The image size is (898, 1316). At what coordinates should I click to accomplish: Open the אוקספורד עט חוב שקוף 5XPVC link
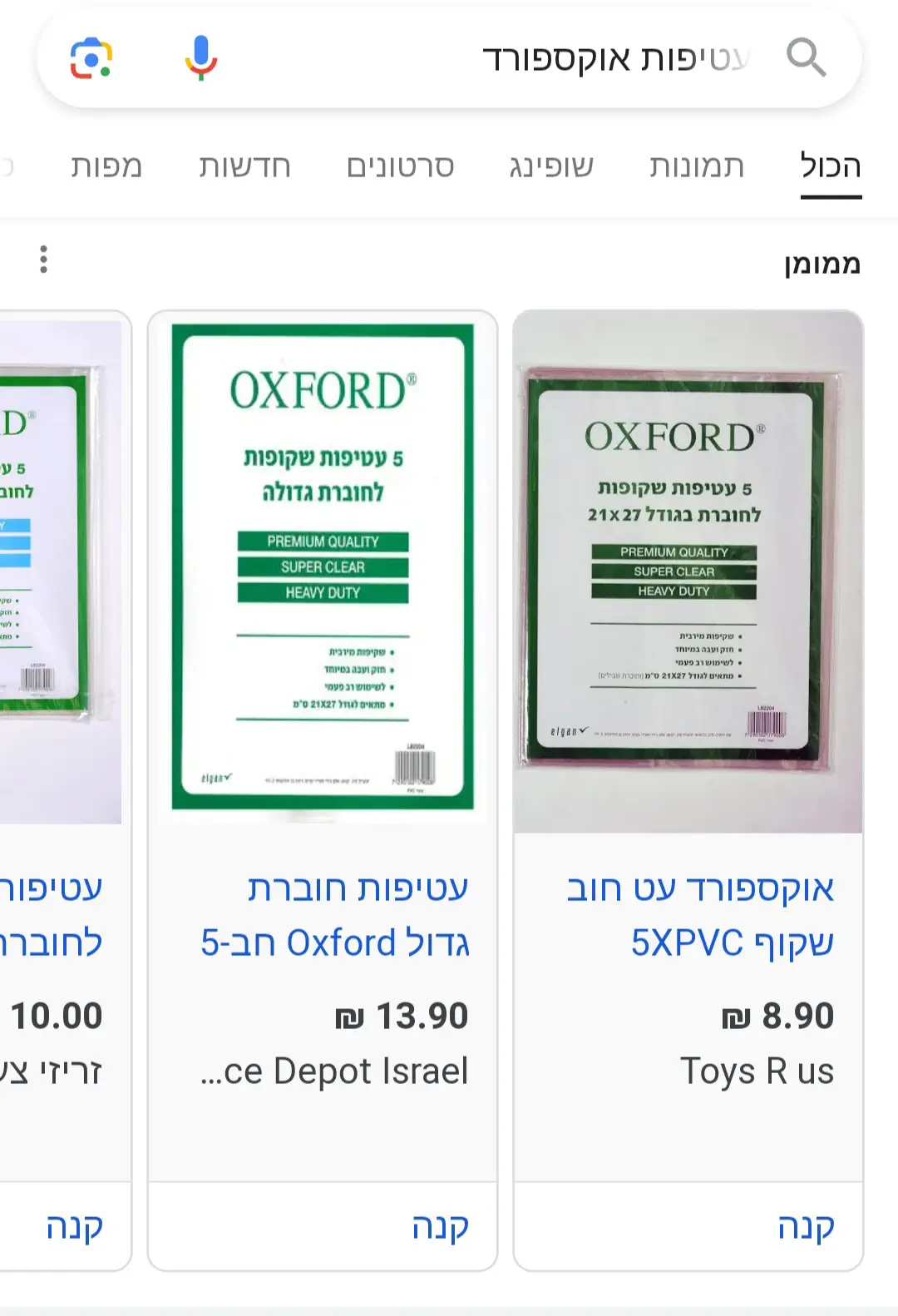tap(700, 915)
